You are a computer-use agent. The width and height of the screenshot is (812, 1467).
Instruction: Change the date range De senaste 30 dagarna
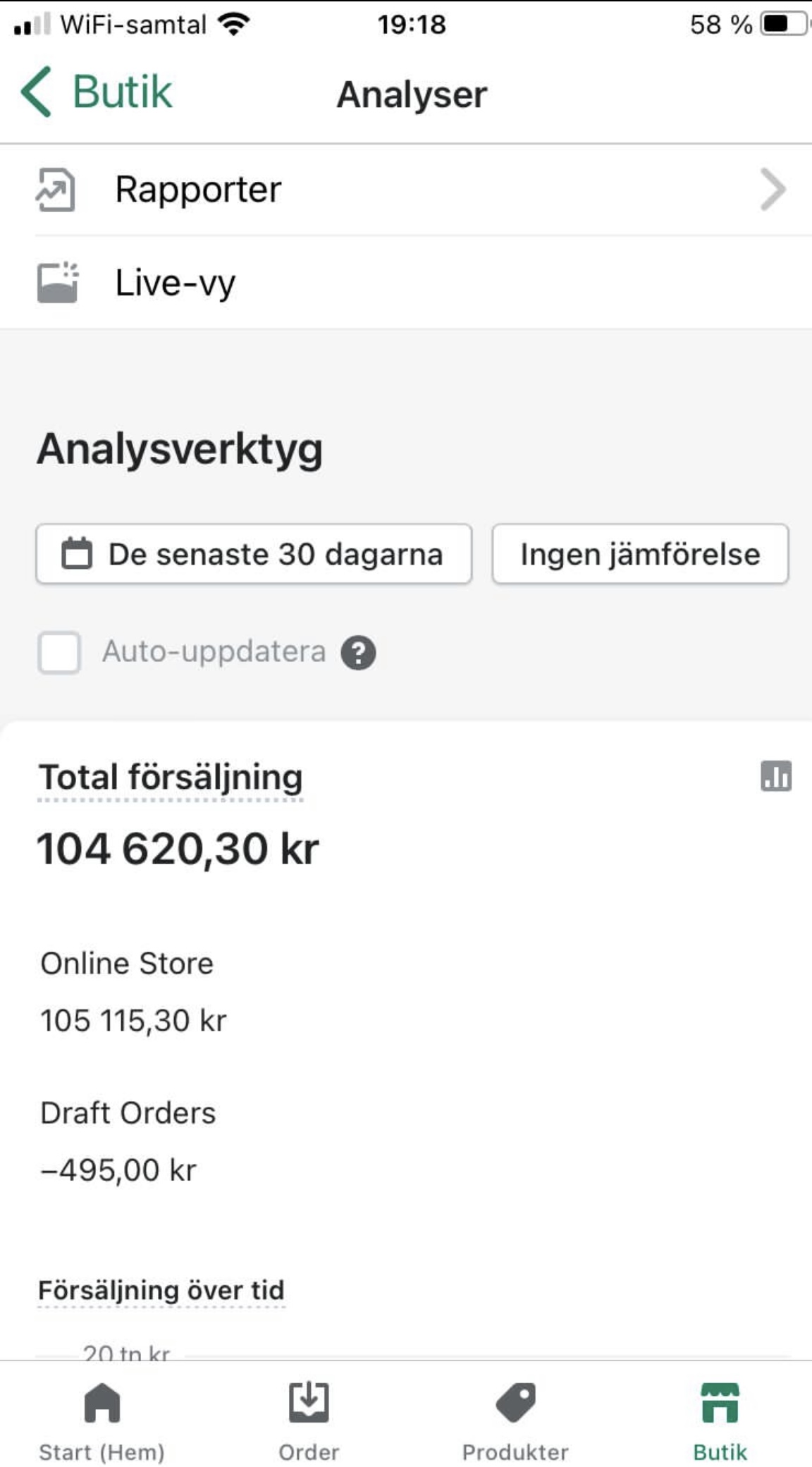[x=254, y=554]
